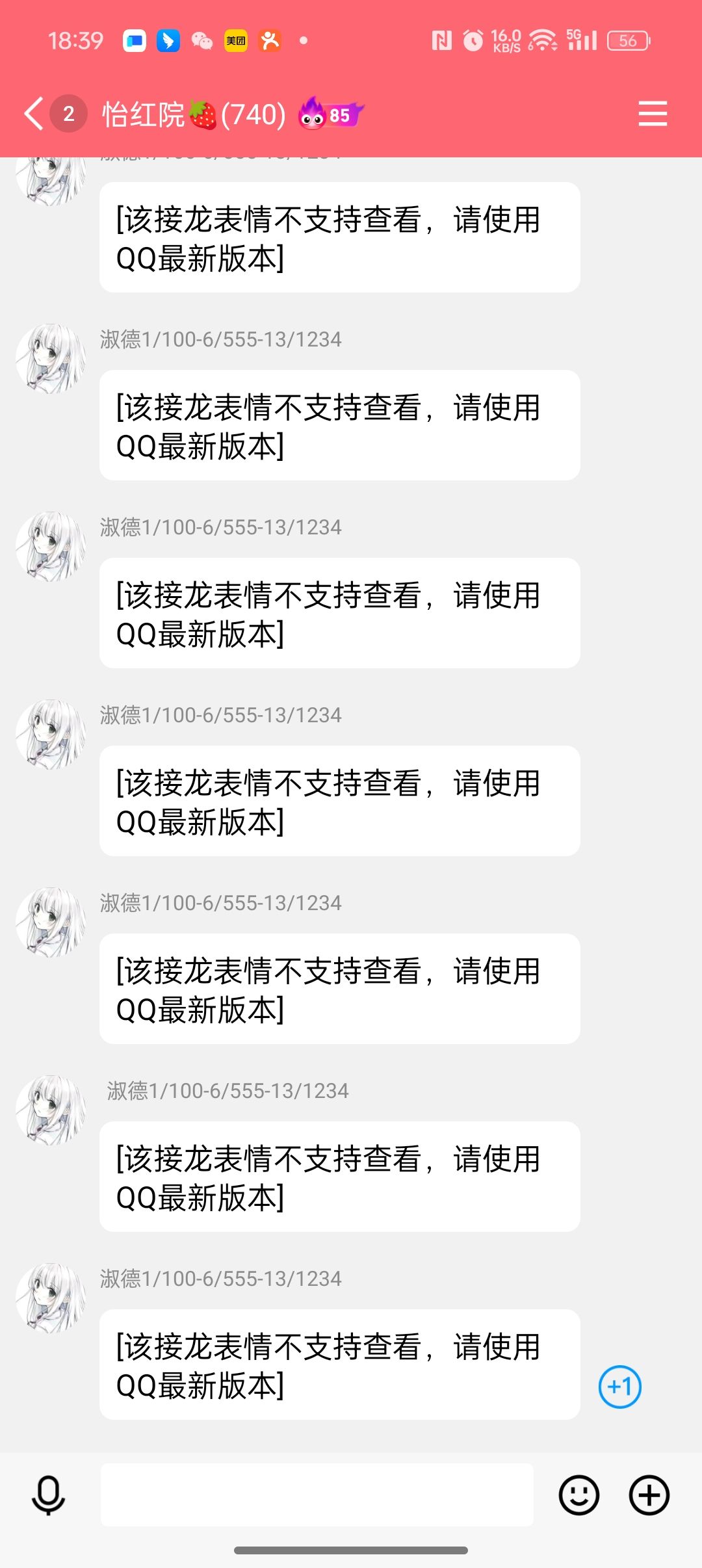Open the plus attachment panel
Image resolution: width=702 pixels, height=1568 pixels.
tap(649, 1495)
